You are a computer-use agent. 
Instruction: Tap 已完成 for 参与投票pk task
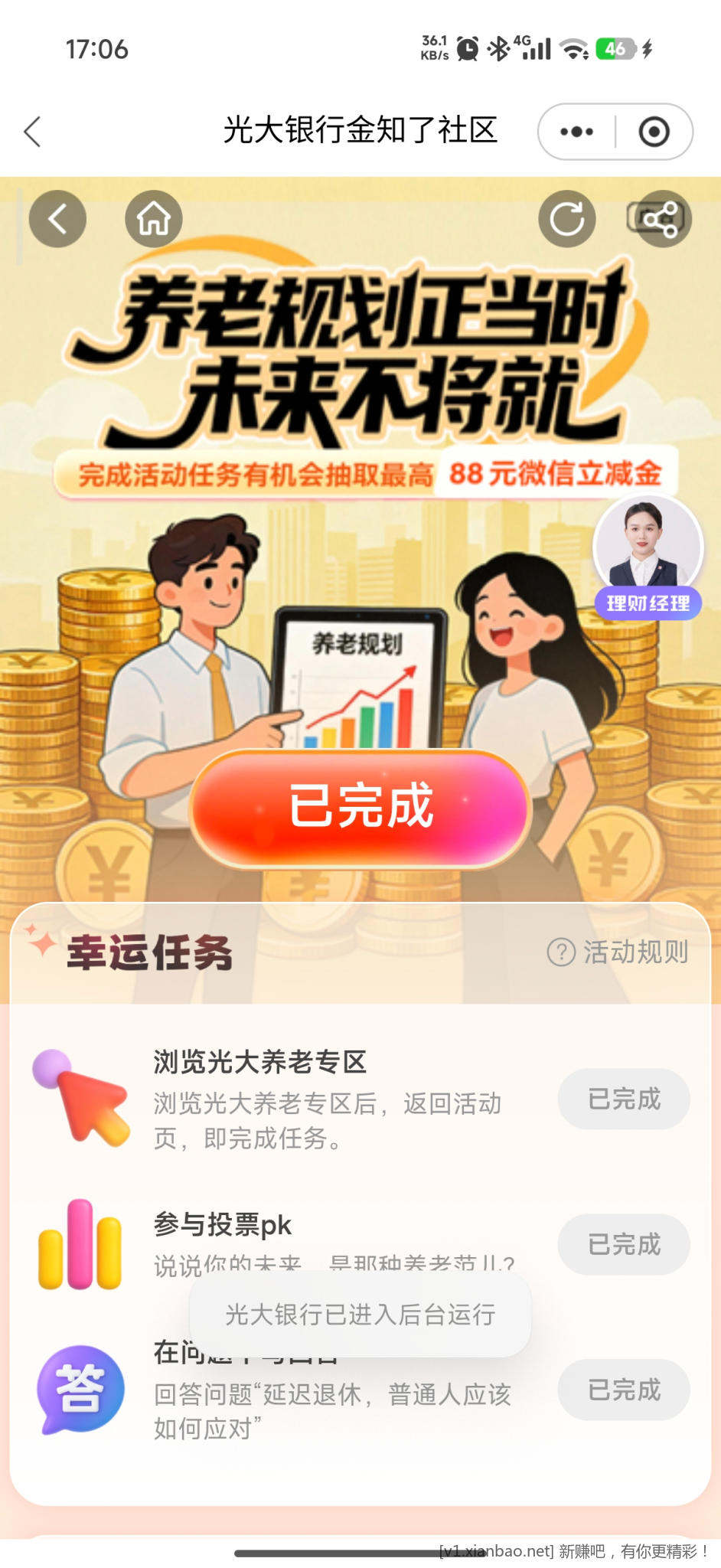(623, 1244)
